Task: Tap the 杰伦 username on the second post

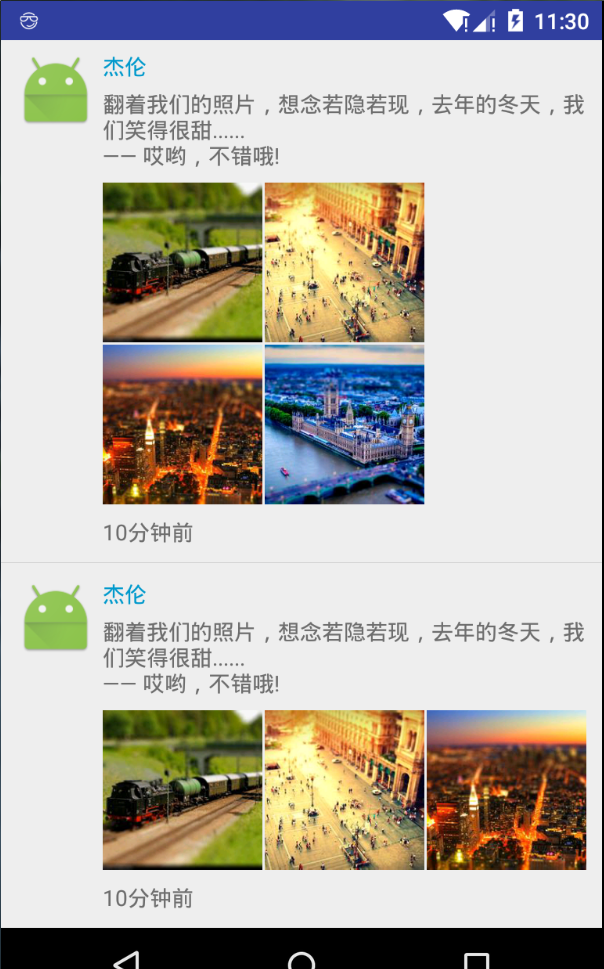Action: (124, 595)
